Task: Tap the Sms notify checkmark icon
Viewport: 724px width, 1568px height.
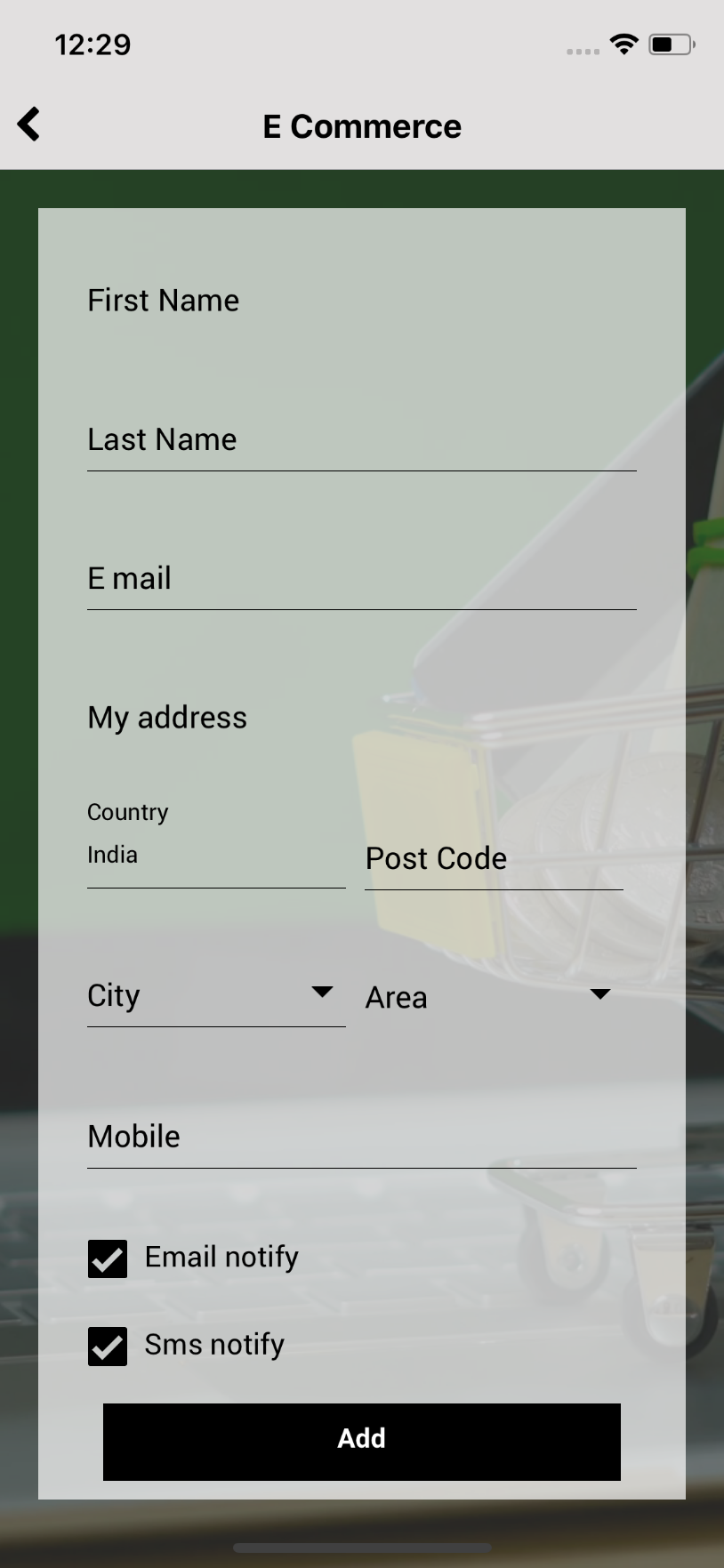Action: pos(107,1346)
